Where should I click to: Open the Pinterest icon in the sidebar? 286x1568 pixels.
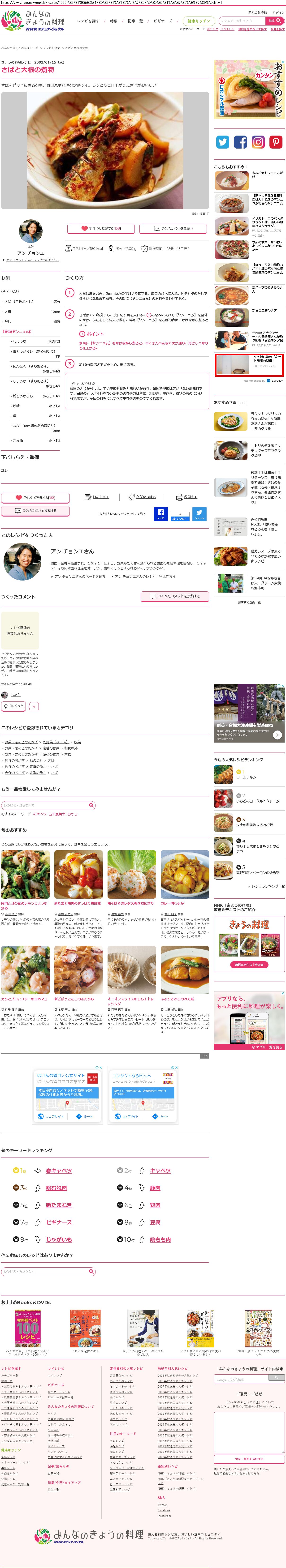coord(276,142)
